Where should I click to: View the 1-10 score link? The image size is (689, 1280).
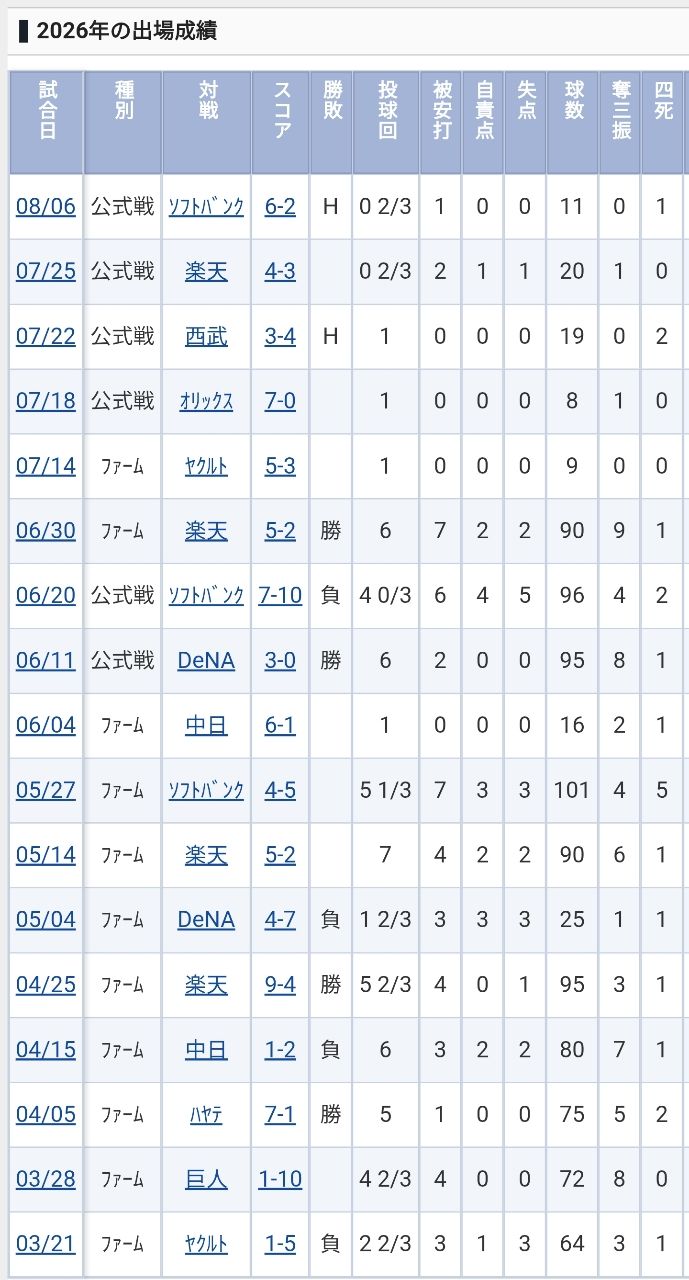280,1179
